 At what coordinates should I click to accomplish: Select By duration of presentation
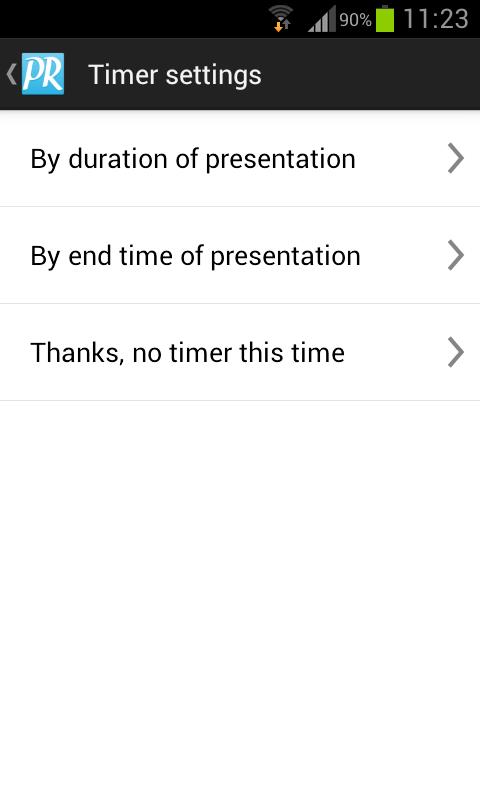pos(240,159)
